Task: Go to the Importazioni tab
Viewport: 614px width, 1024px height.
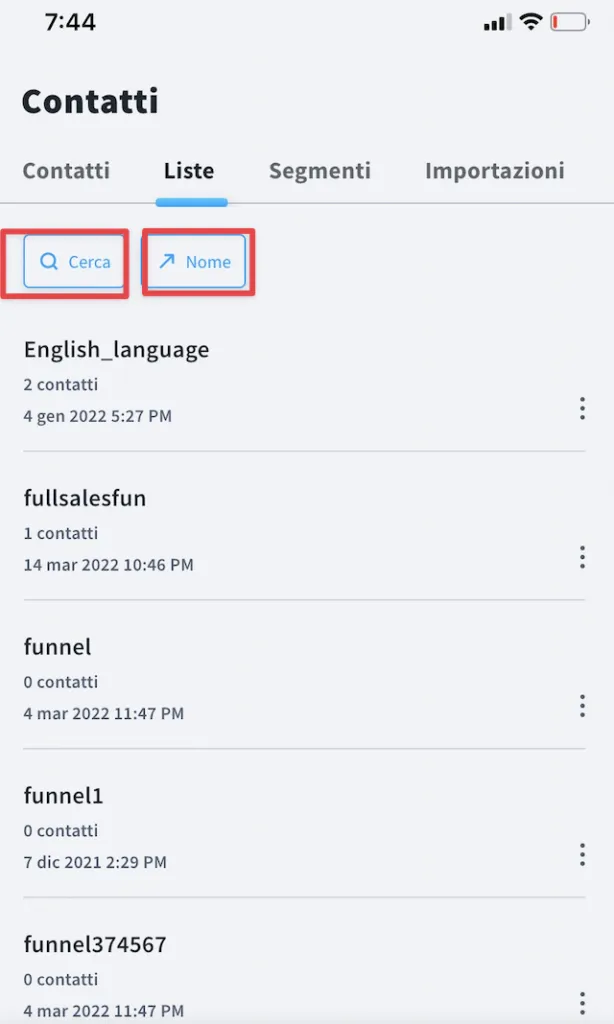Action: (x=494, y=171)
